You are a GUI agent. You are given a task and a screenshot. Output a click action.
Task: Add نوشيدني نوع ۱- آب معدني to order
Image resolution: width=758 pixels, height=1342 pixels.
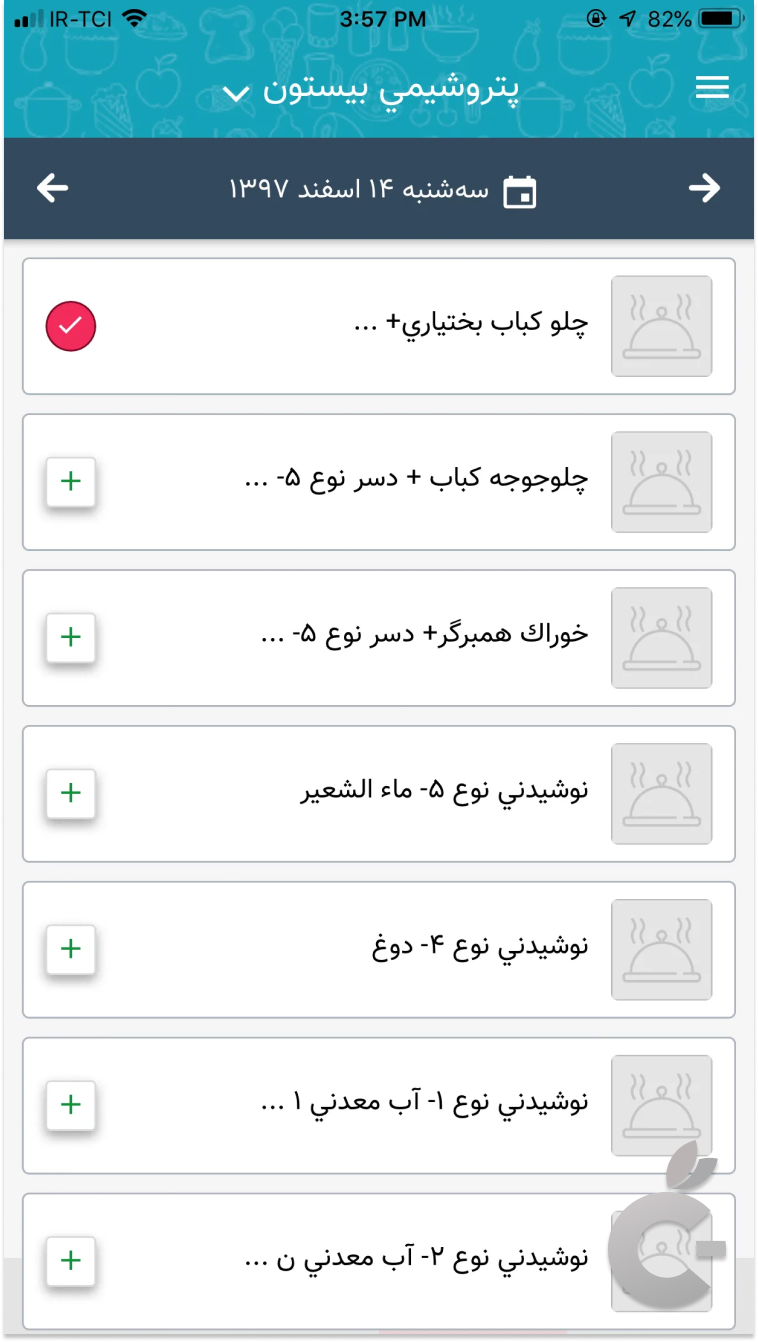click(x=71, y=1105)
